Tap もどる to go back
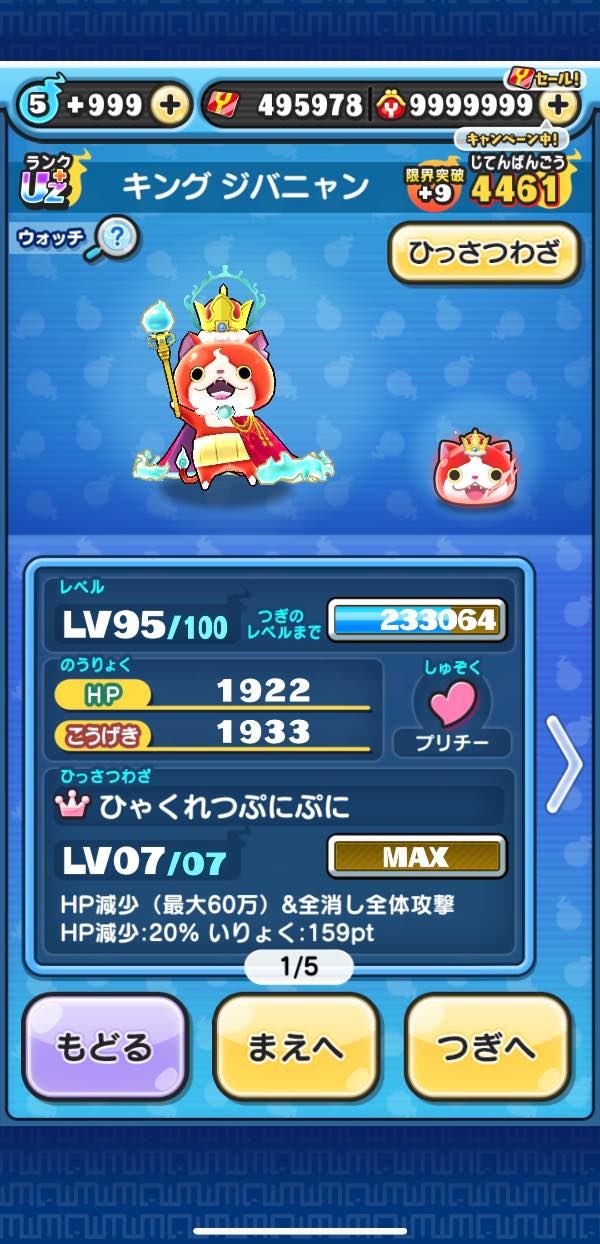Screen dimensions: 600x1244 (105, 1047)
